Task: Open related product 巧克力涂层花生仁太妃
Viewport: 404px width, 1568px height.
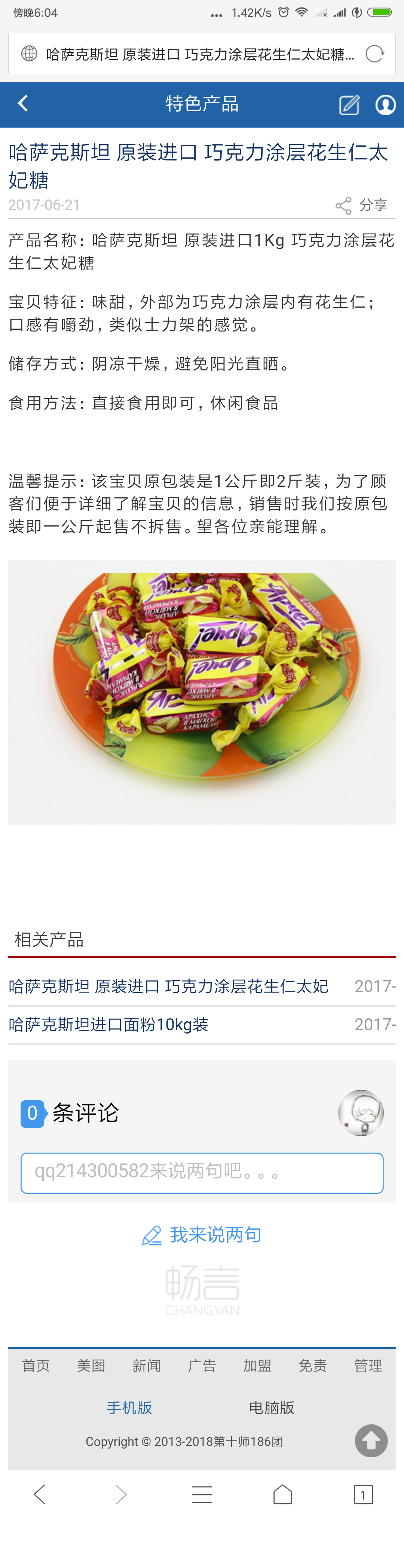Action: point(169,986)
